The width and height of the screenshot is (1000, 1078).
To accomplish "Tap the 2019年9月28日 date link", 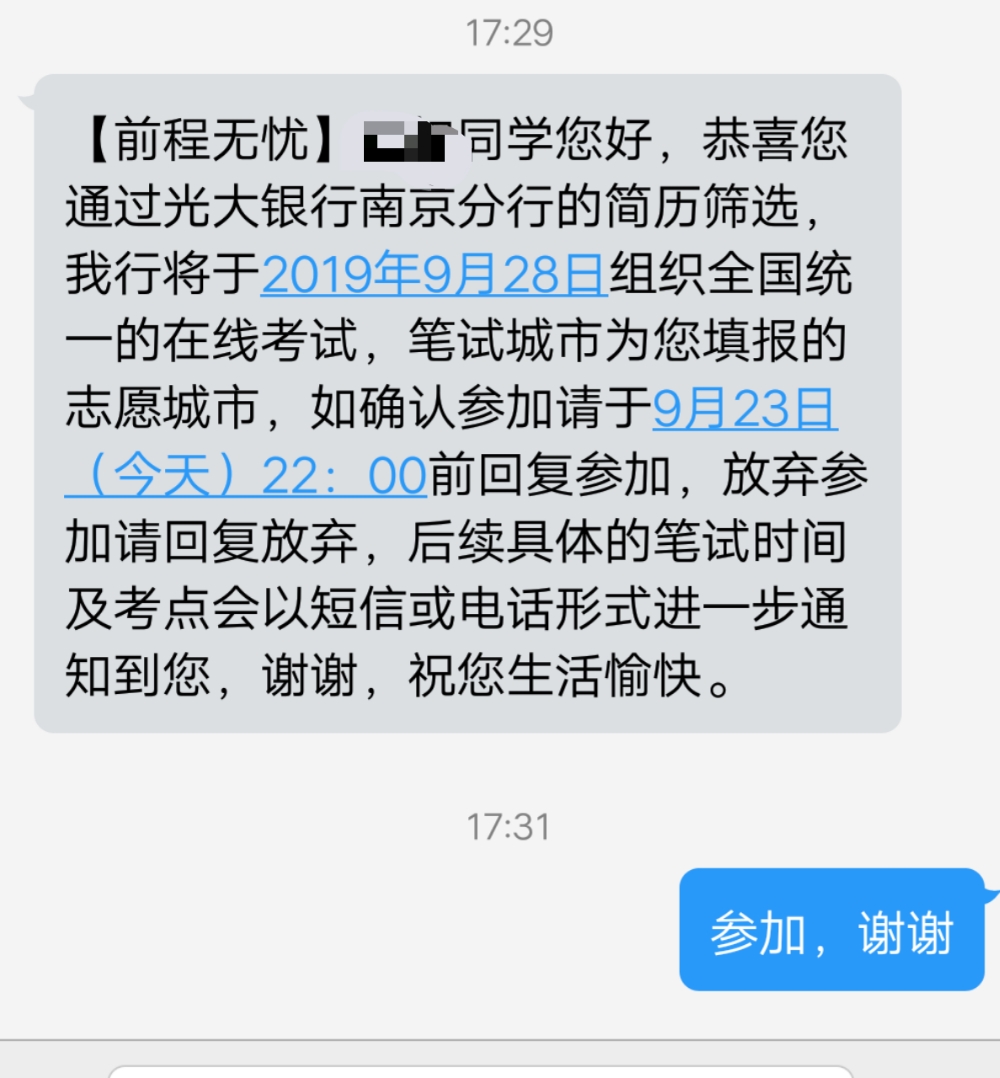I will (434, 274).
